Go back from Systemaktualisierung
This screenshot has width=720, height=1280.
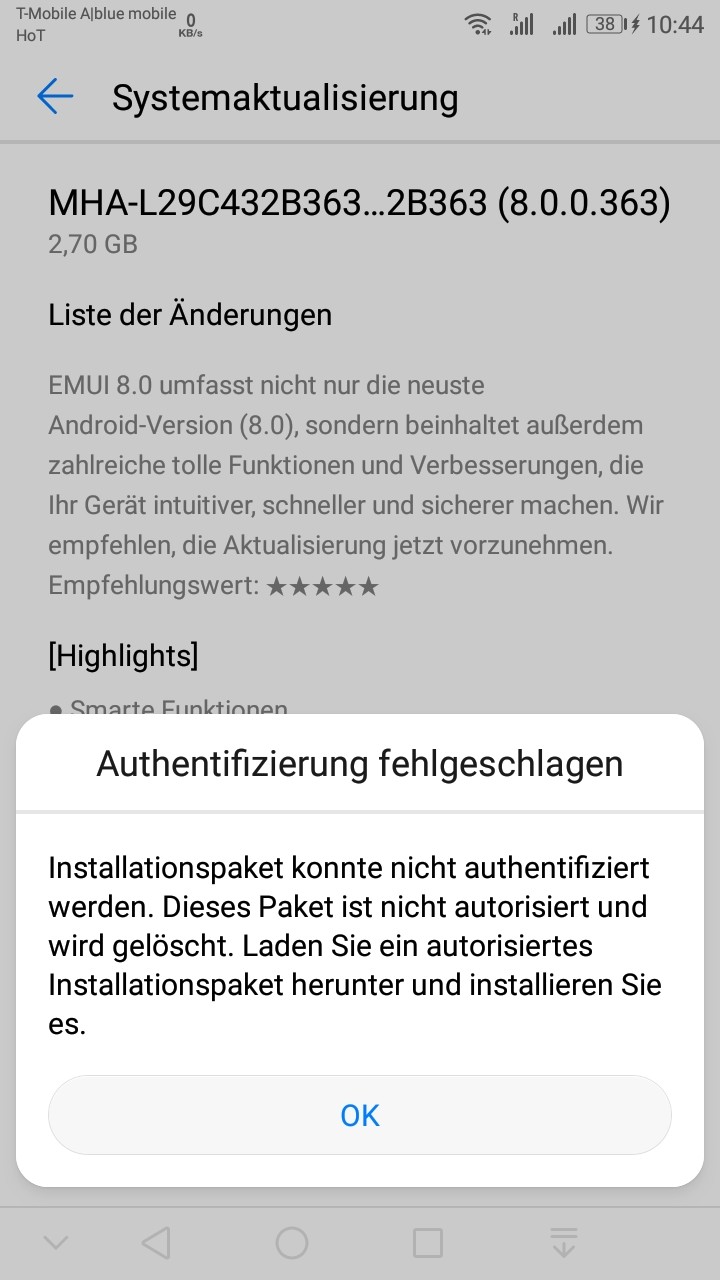point(55,97)
